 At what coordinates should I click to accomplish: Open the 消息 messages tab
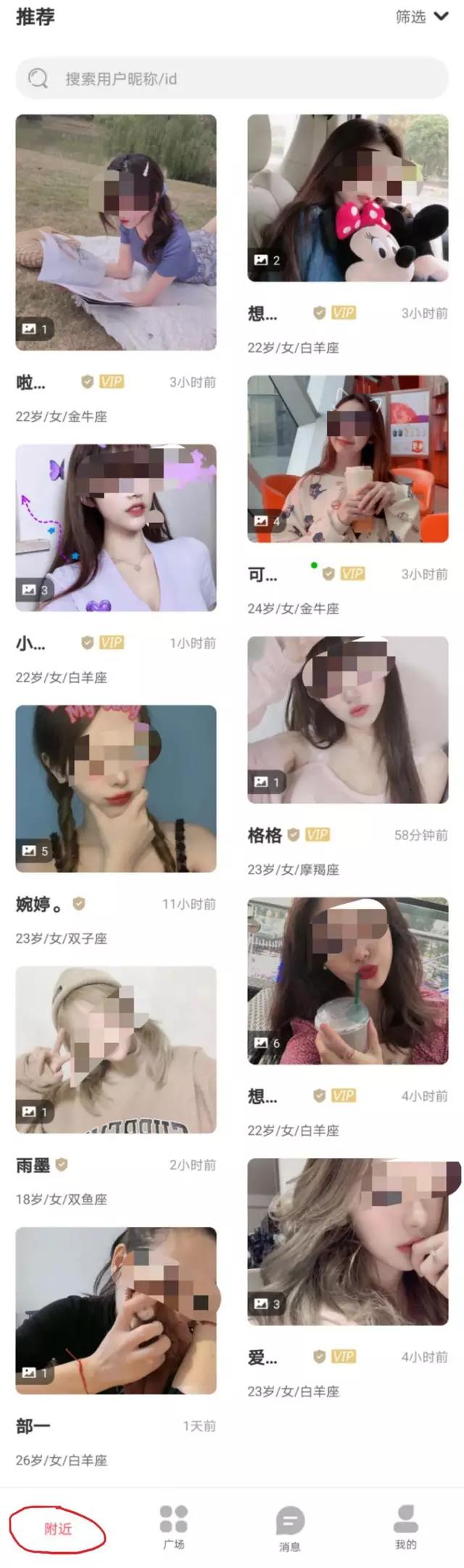pyautogui.click(x=290, y=1527)
